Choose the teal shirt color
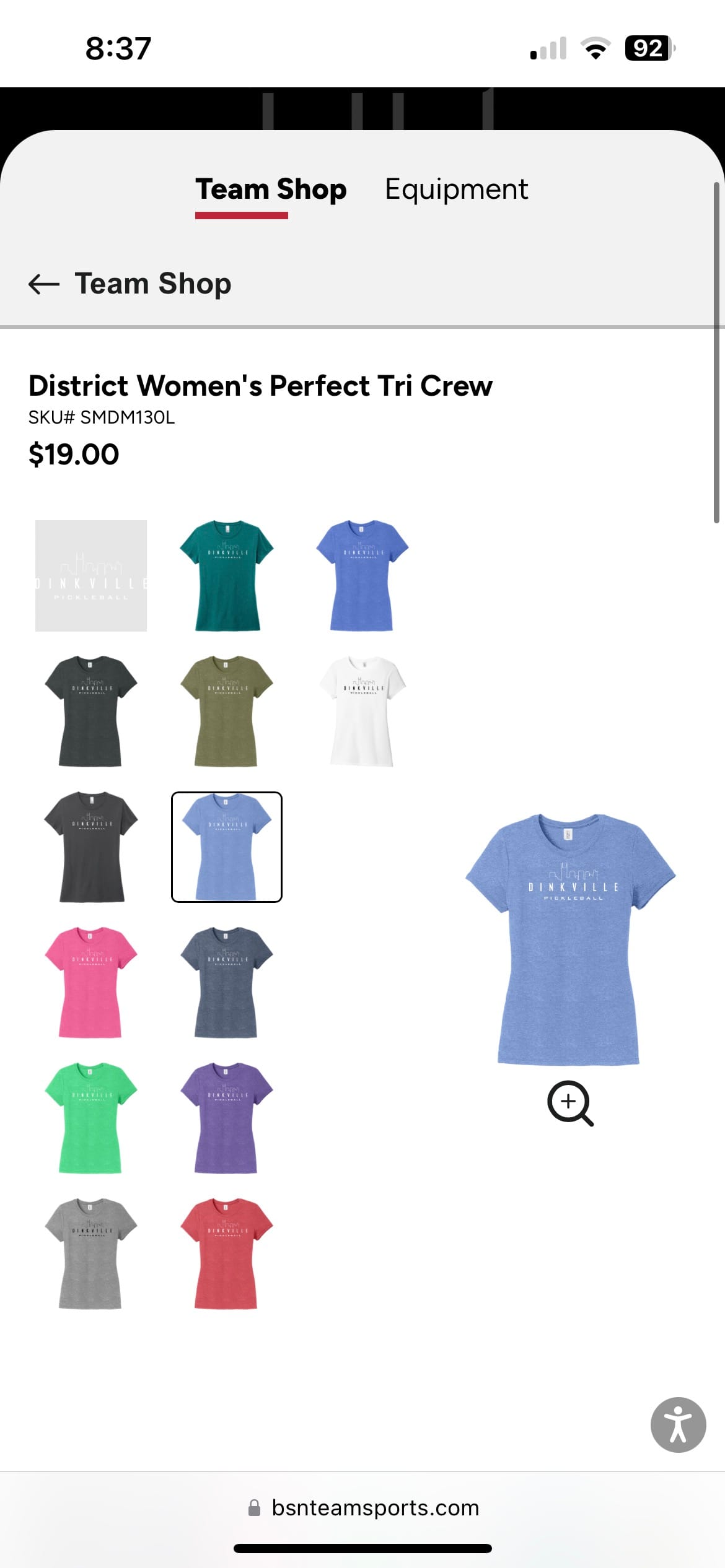The width and height of the screenshot is (725, 1568). click(227, 576)
